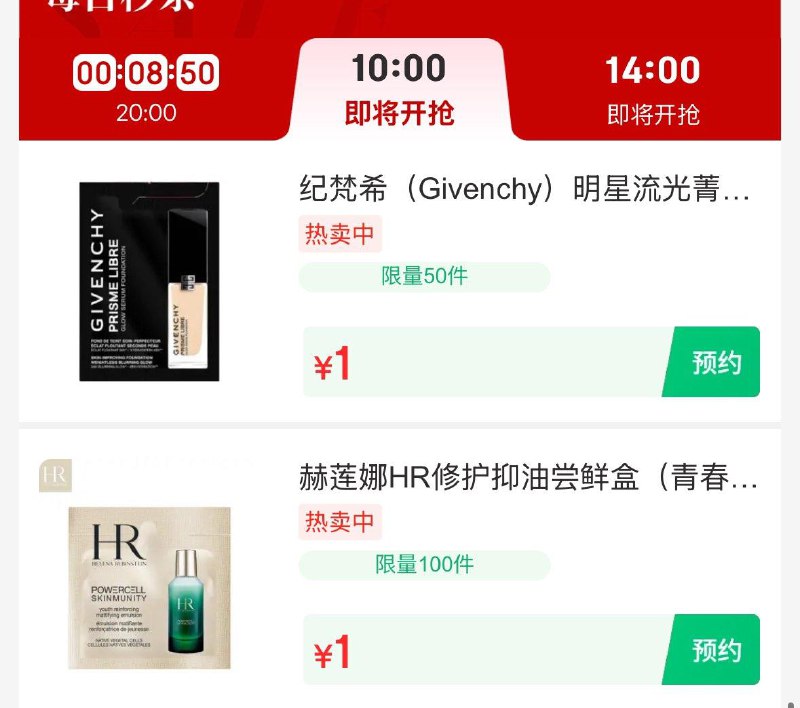The image size is (800, 708).
Task: Reserve the Helena Rubinstein HR sample box
Action: click(x=715, y=650)
